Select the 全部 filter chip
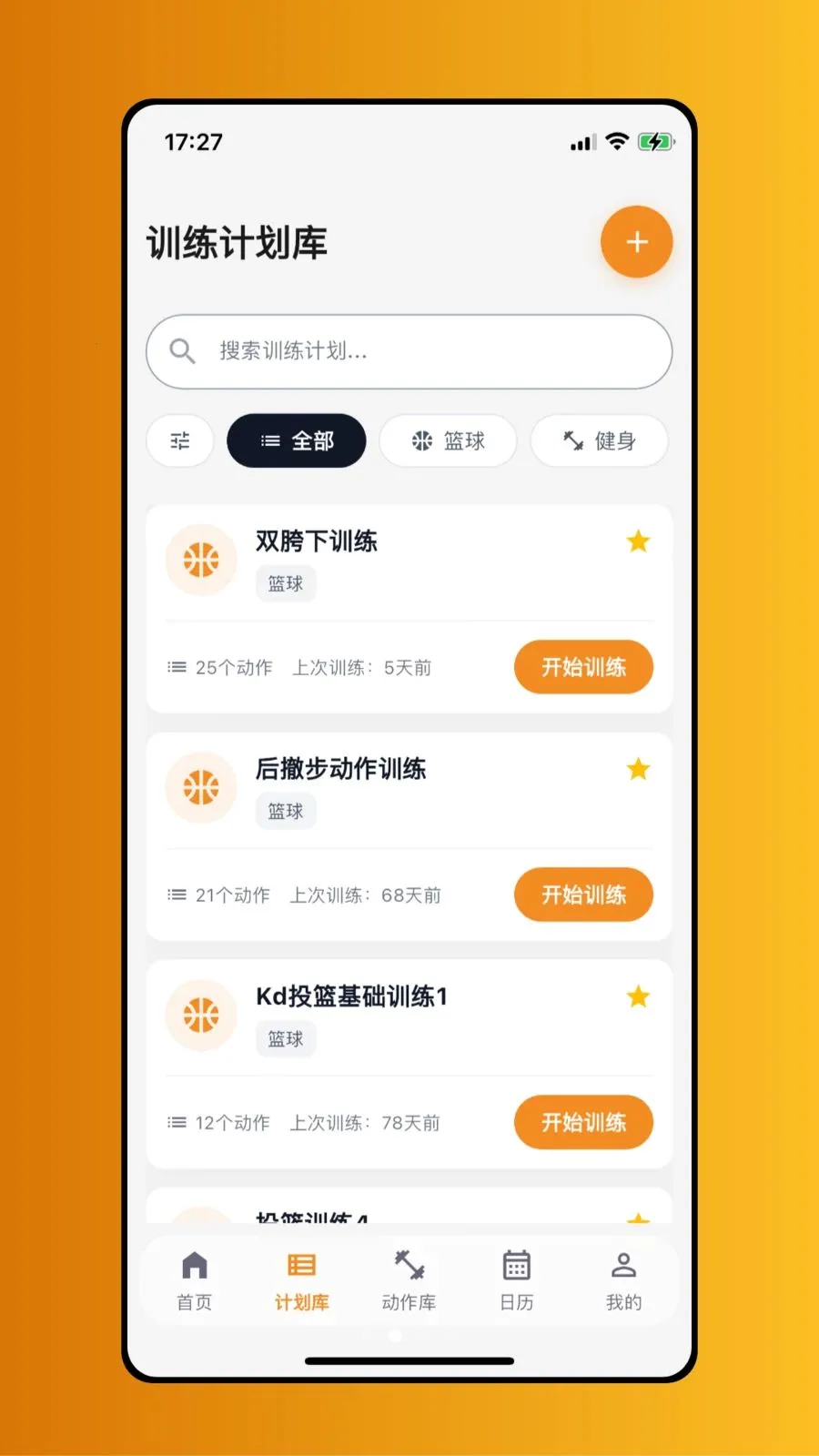 click(x=297, y=441)
